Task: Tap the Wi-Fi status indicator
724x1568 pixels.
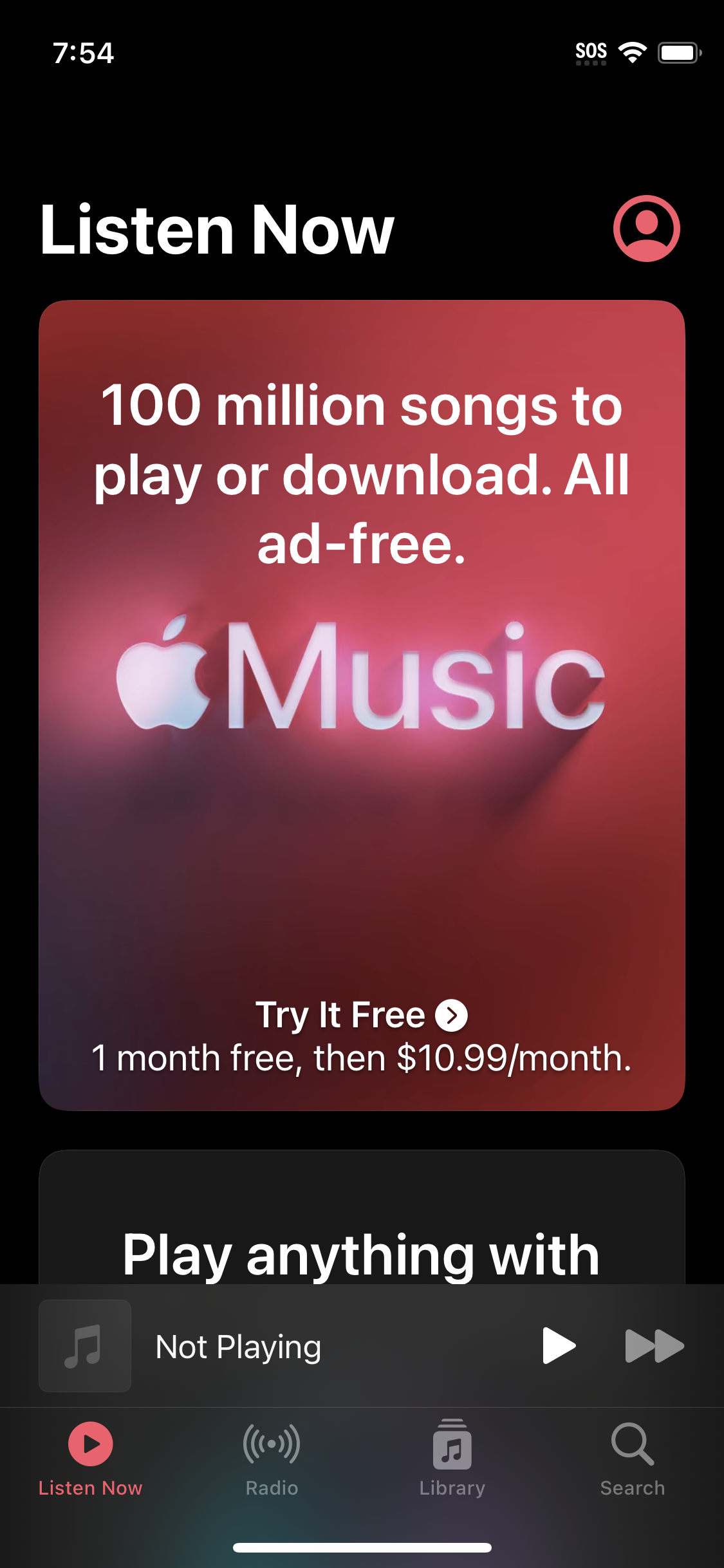Action: pos(634,53)
